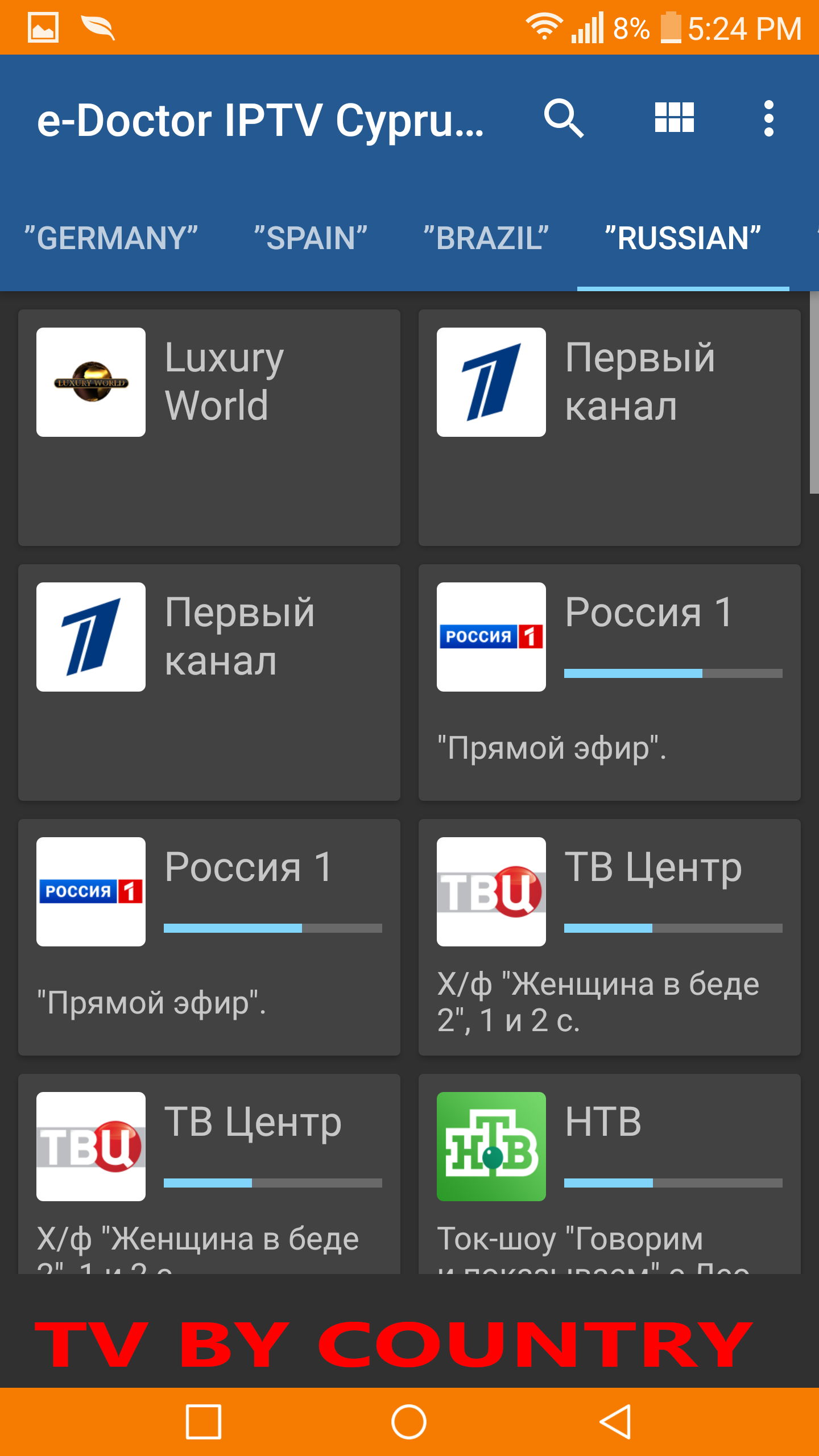Screen dimensions: 819x1456
Task: Open the three-dot overflow menu
Action: click(769, 118)
